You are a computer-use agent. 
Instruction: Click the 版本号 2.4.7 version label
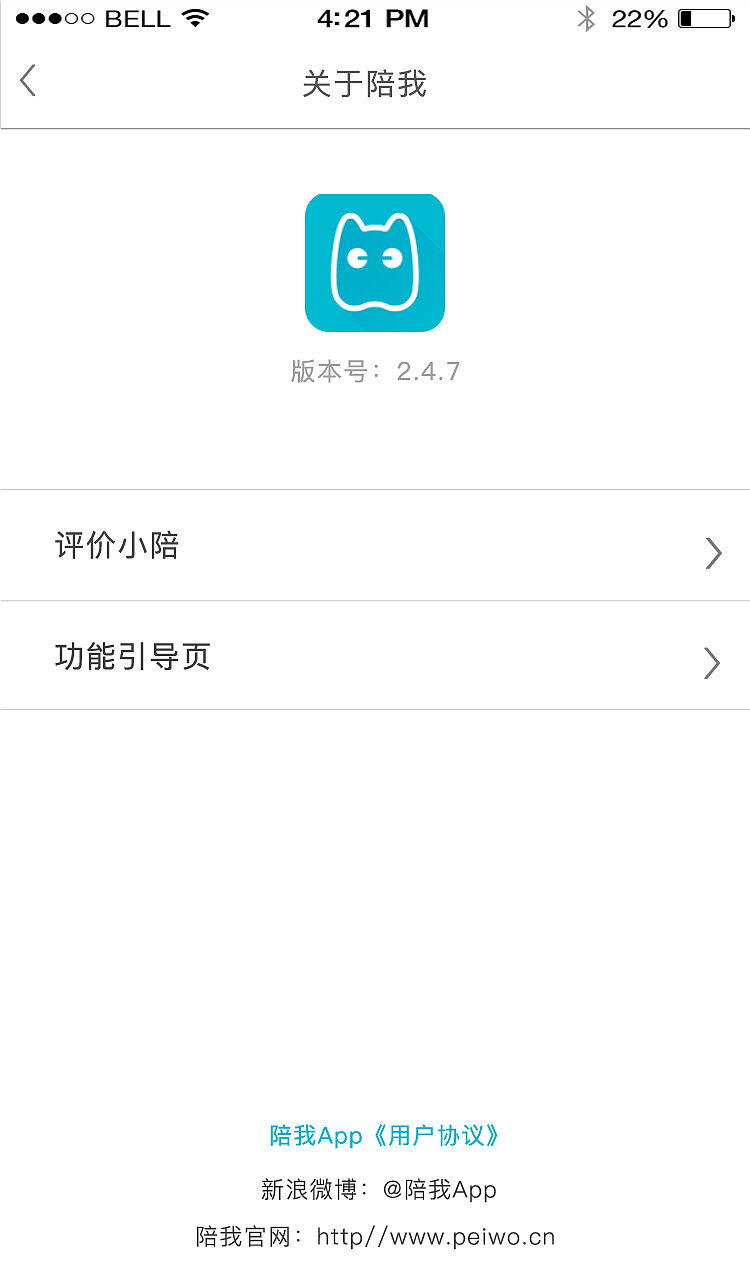point(375,370)
